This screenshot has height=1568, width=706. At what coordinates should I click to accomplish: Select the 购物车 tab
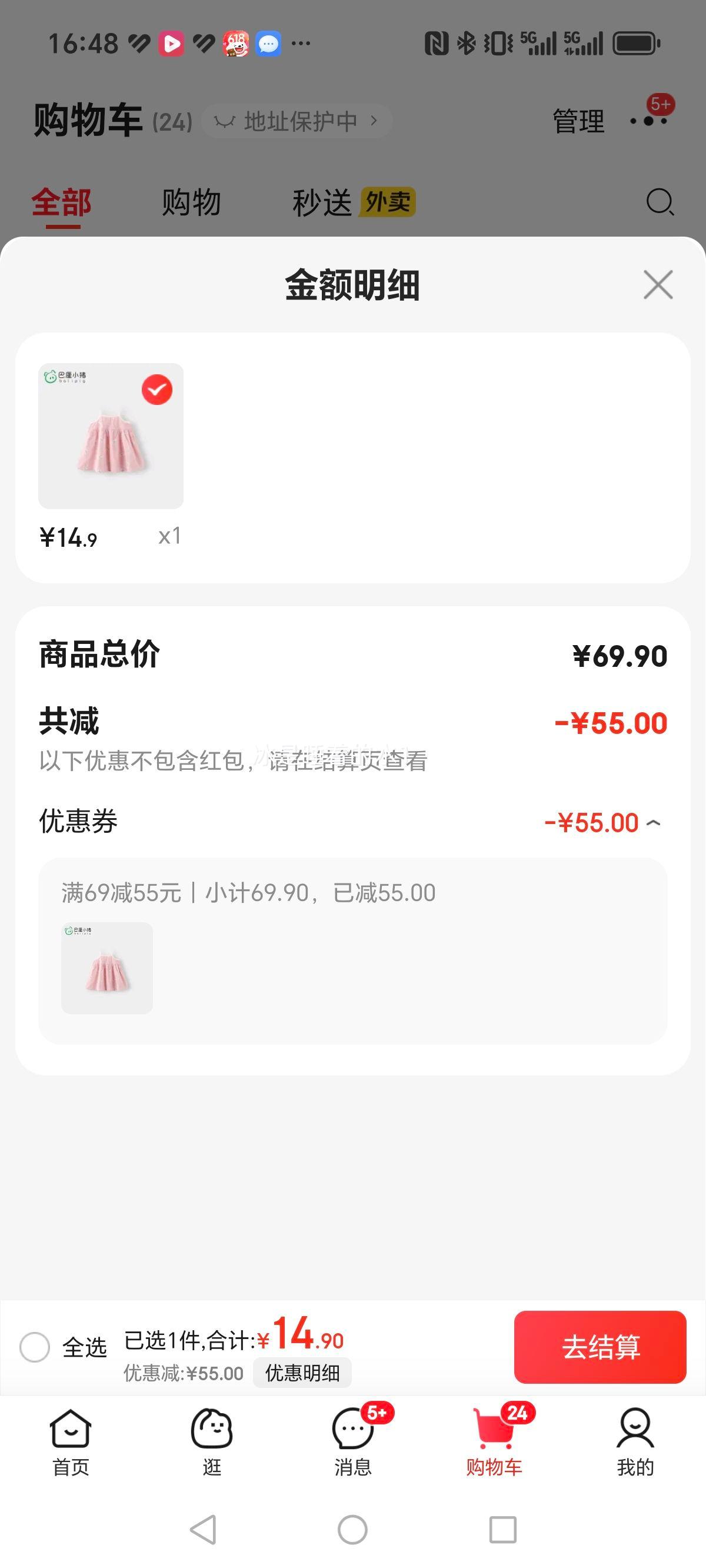[x=494, y=1441]
